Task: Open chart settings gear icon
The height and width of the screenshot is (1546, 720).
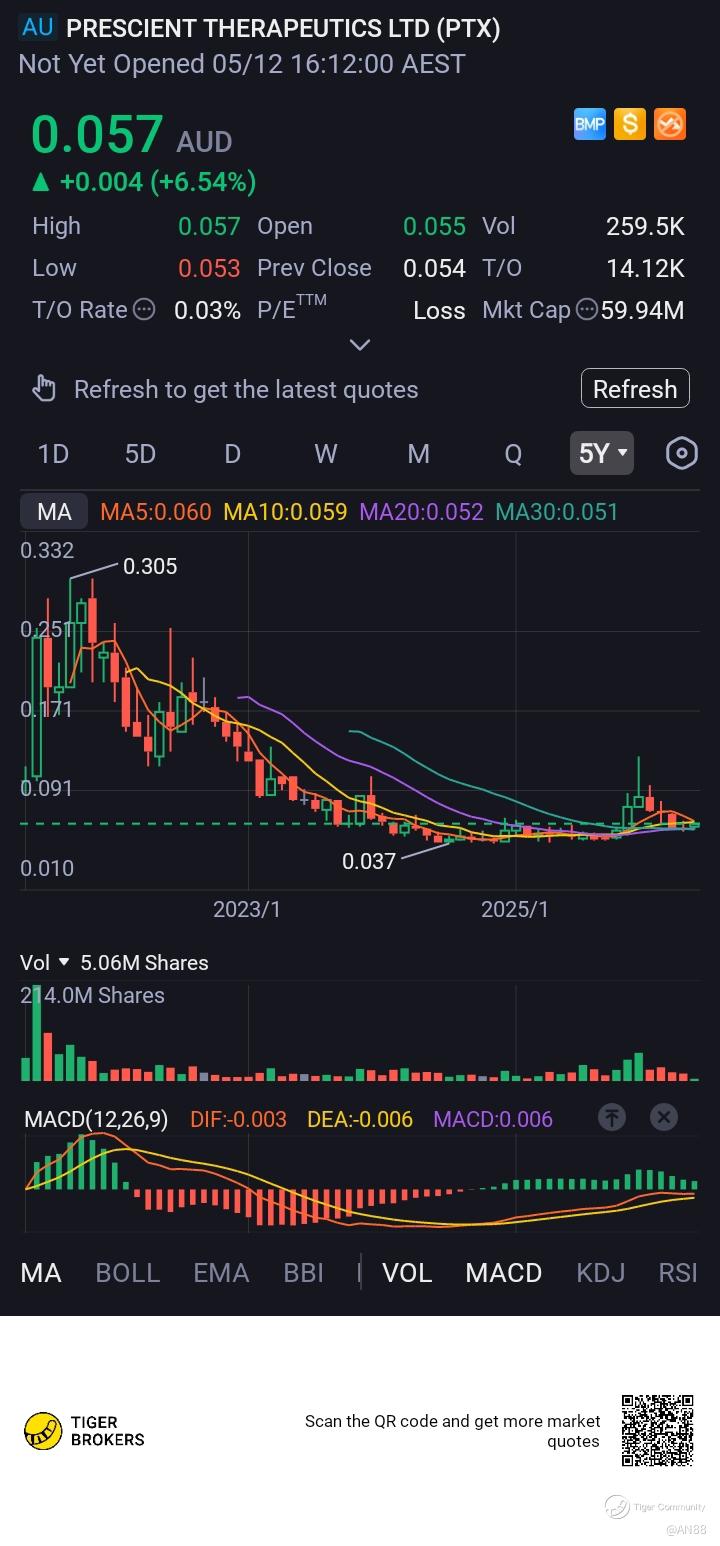Action: point(682,453)
